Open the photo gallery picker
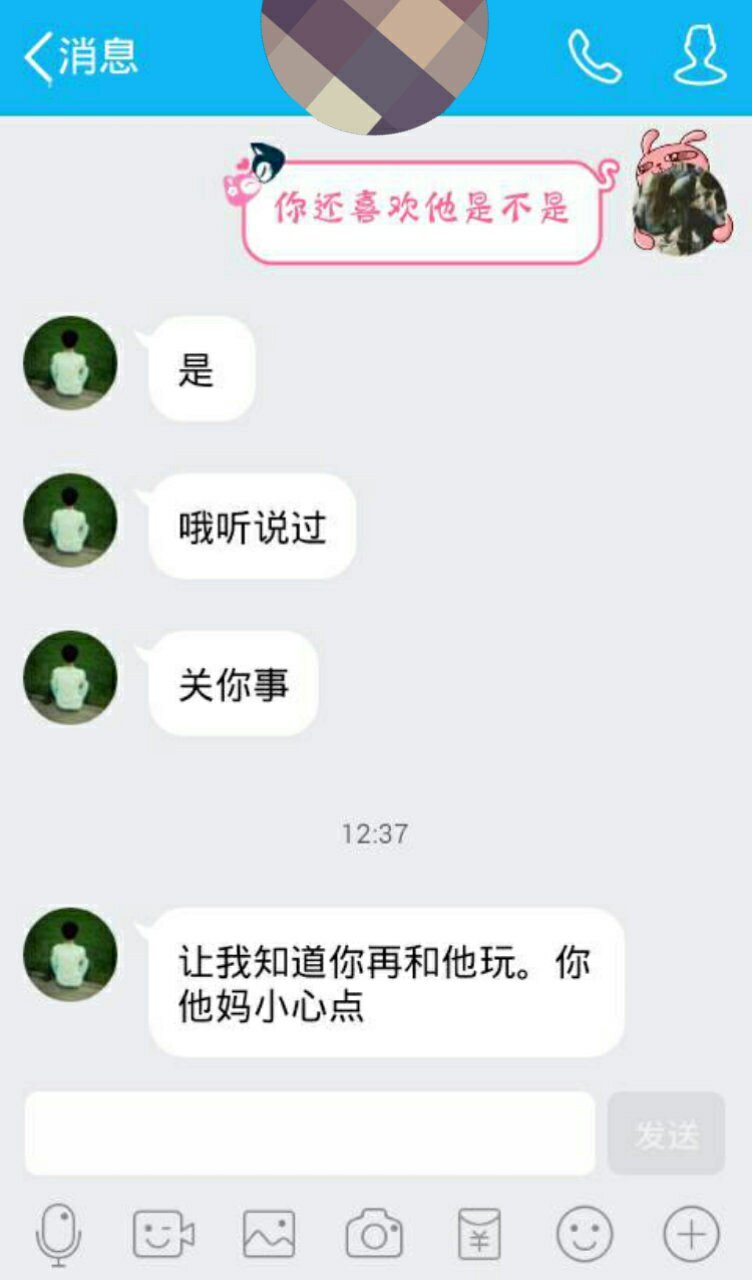The width and height of the screenshot is (752, 1280). tap(269, 1234)
